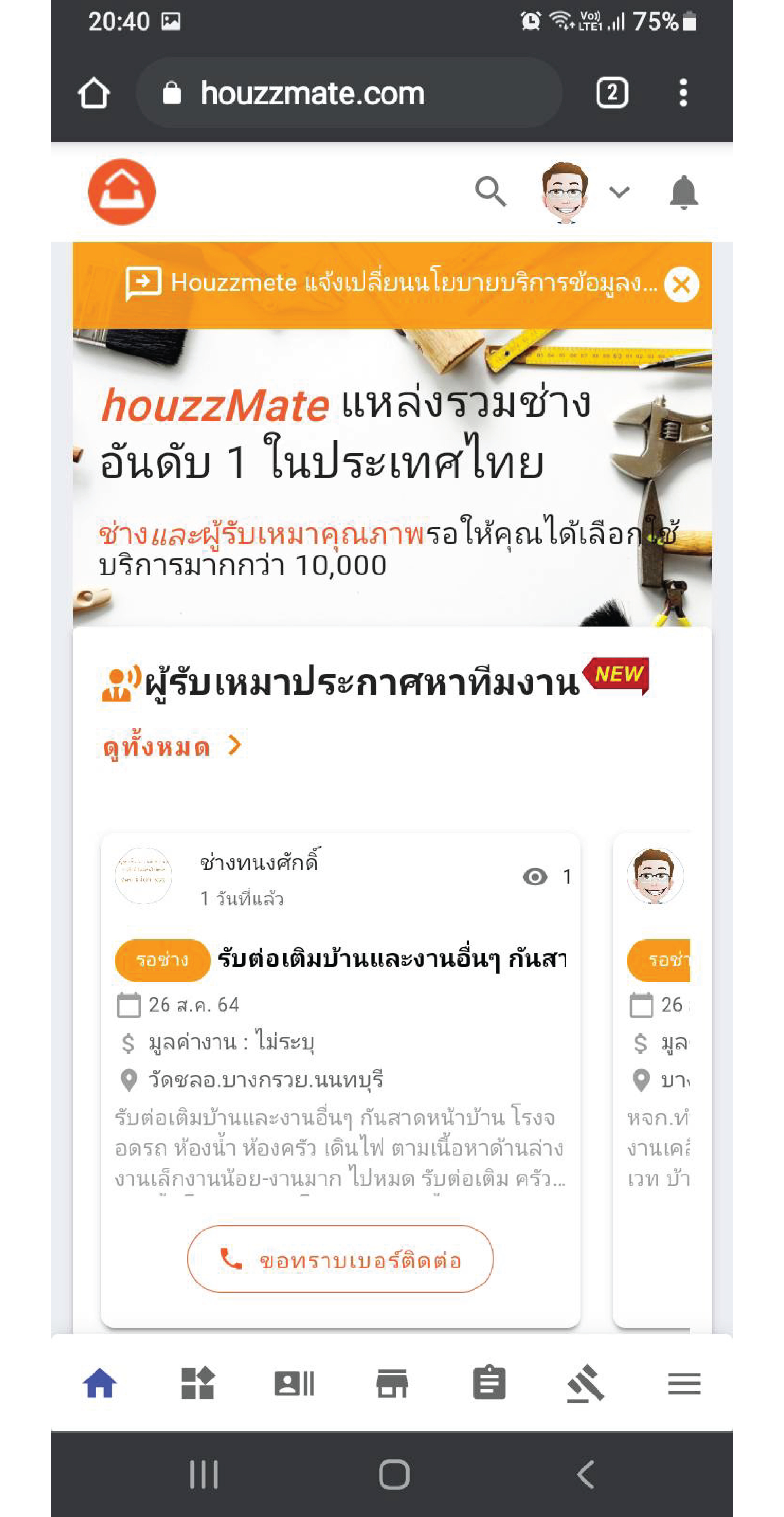Viewport: 784px width, 1517px height.
Task: Open the browser tab switcher
Action: click(612, 93)
